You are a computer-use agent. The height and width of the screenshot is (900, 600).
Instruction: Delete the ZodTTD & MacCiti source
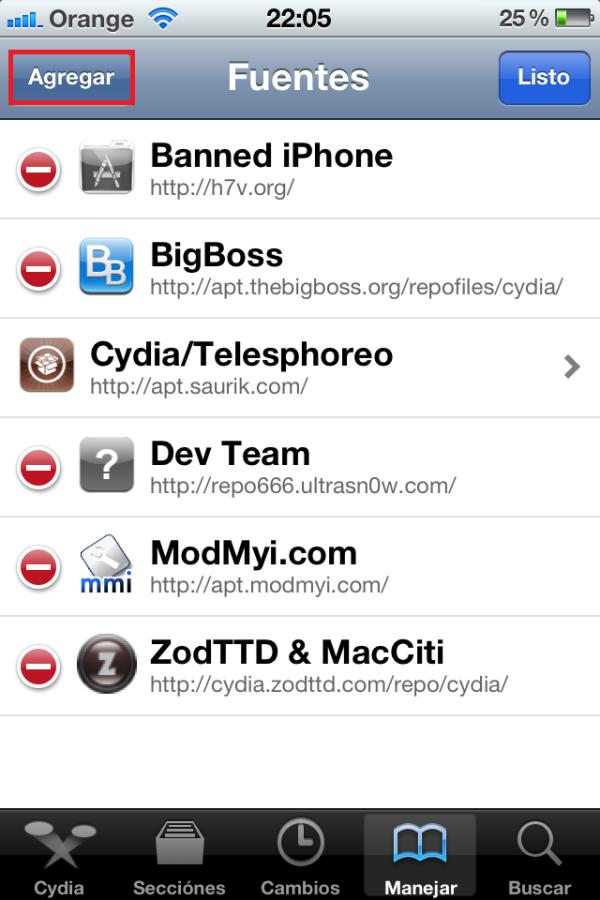click(38, 666)
